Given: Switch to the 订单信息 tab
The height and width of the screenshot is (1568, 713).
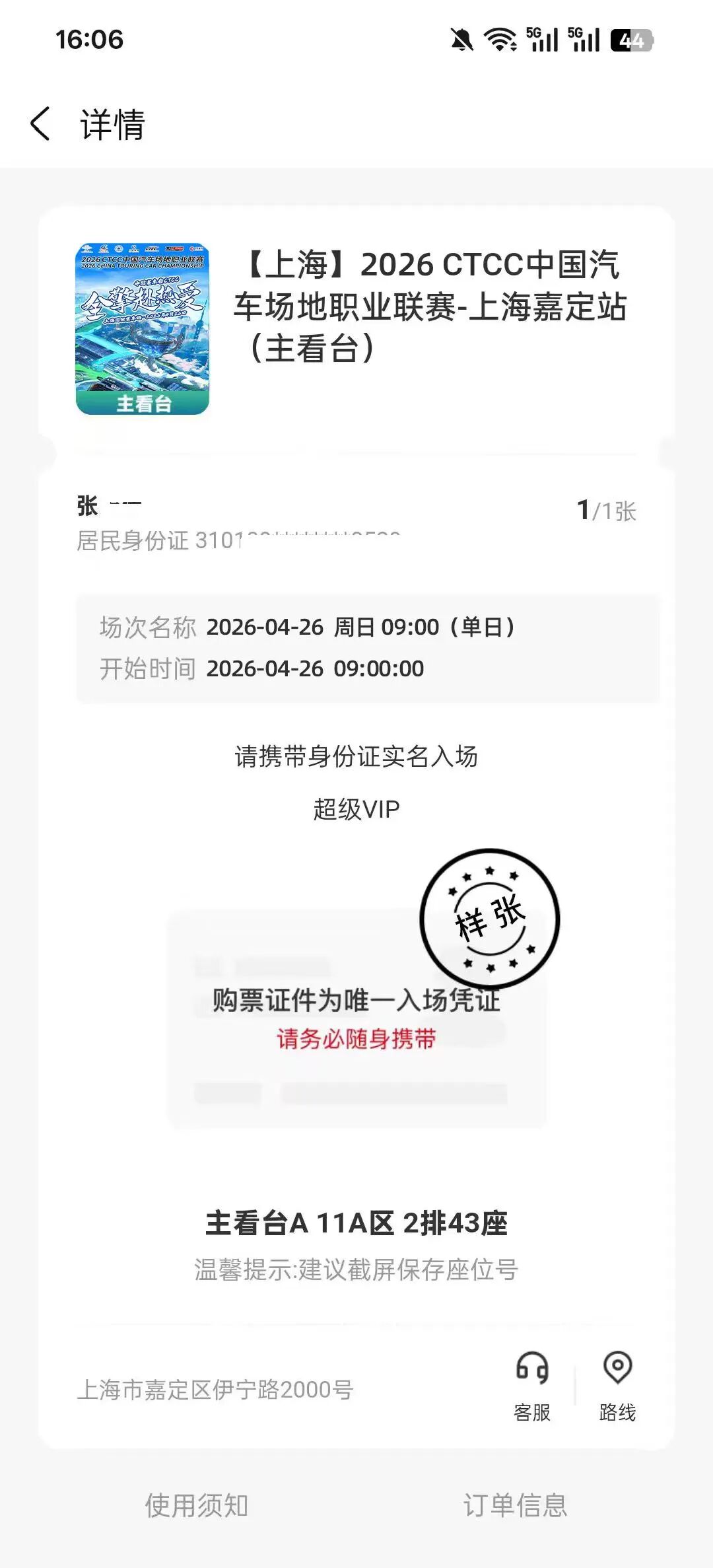Looking at the screenshot, I should (515, 1505).
